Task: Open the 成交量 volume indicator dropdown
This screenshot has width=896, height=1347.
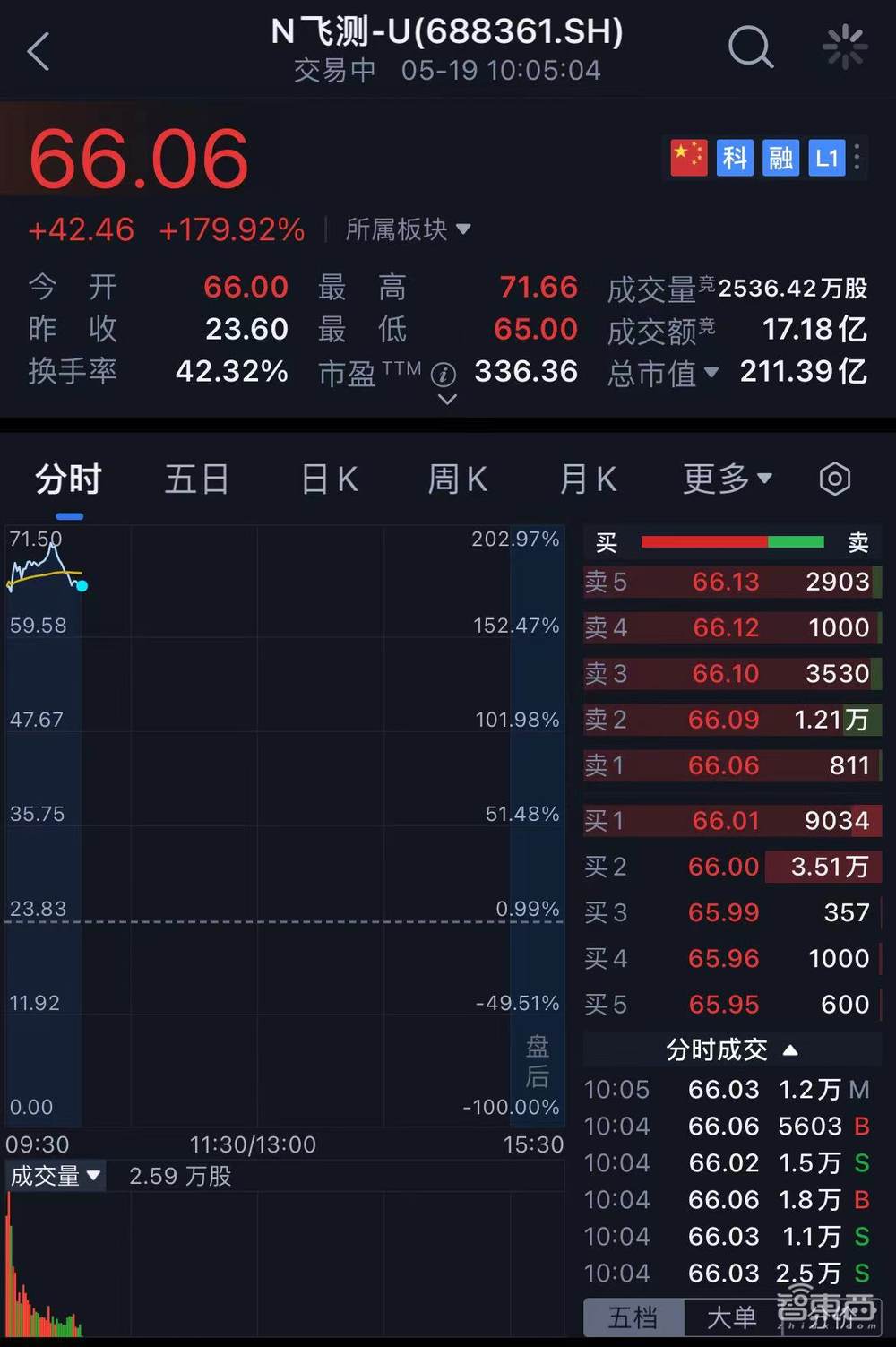Action: [x=56, y=1176]
